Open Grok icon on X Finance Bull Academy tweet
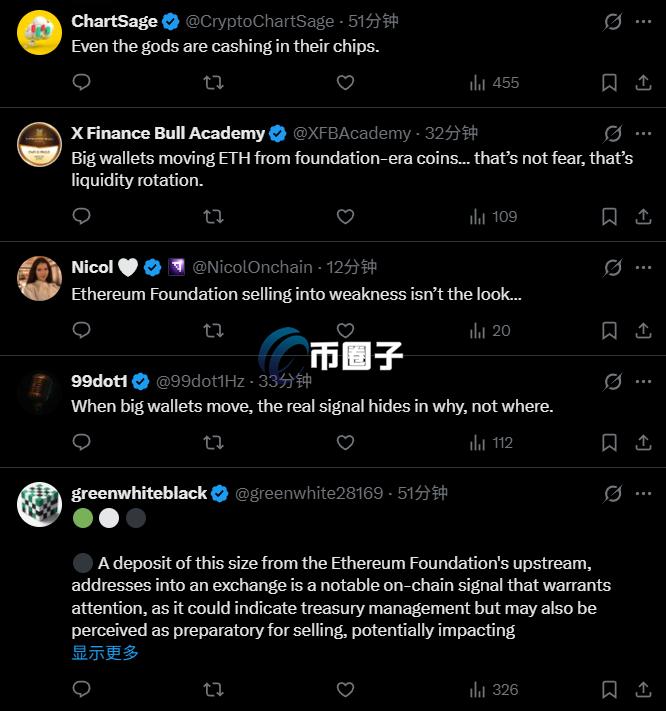 612,134
